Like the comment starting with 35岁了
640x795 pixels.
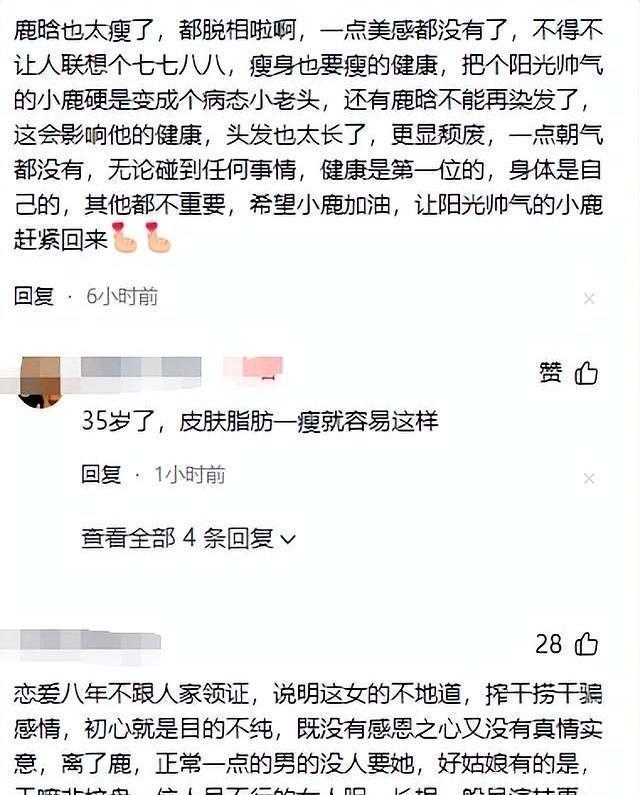coord(586,373)
